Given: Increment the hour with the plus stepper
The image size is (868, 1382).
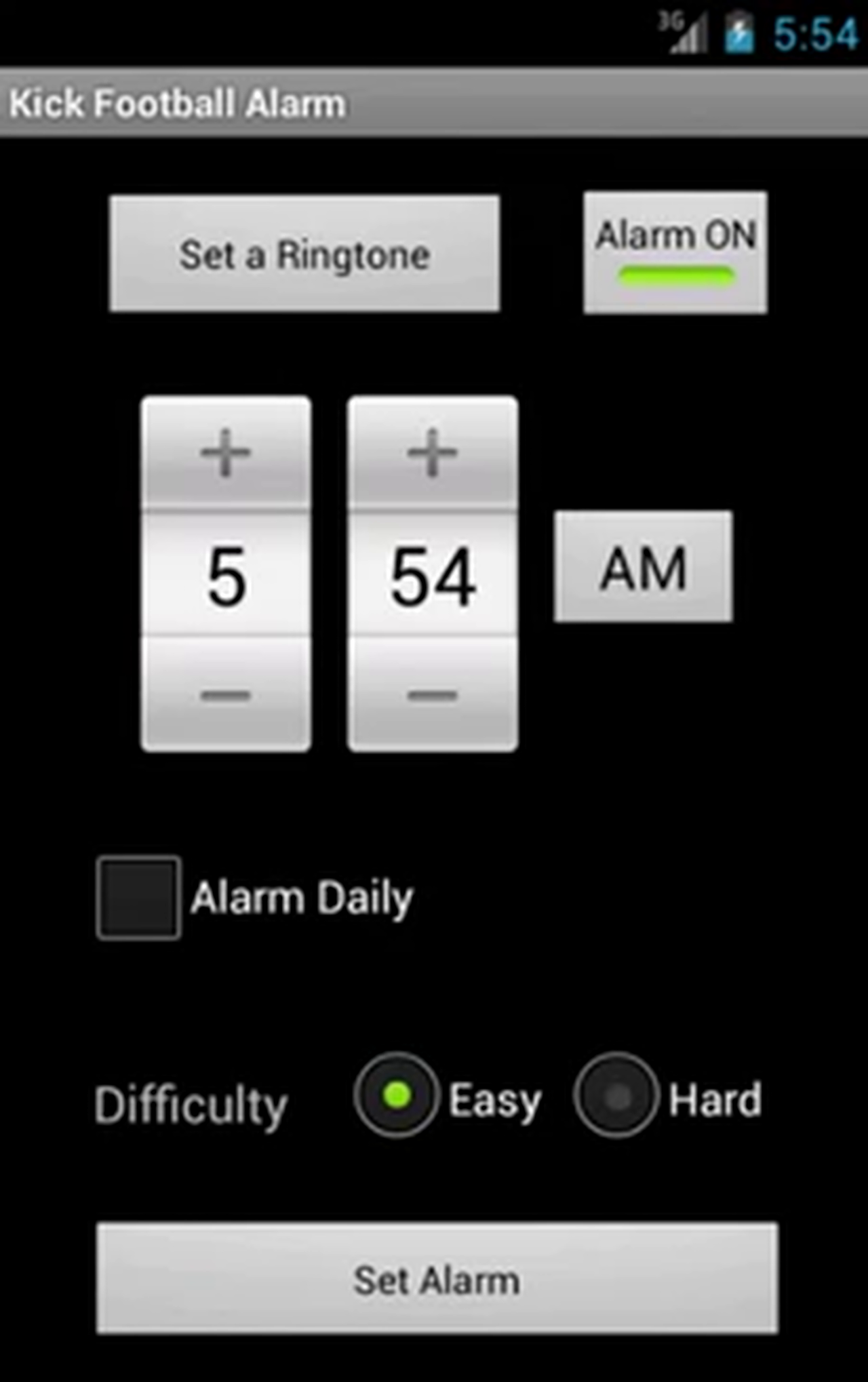Looking at the screenshot, I should tap(226, 453).
